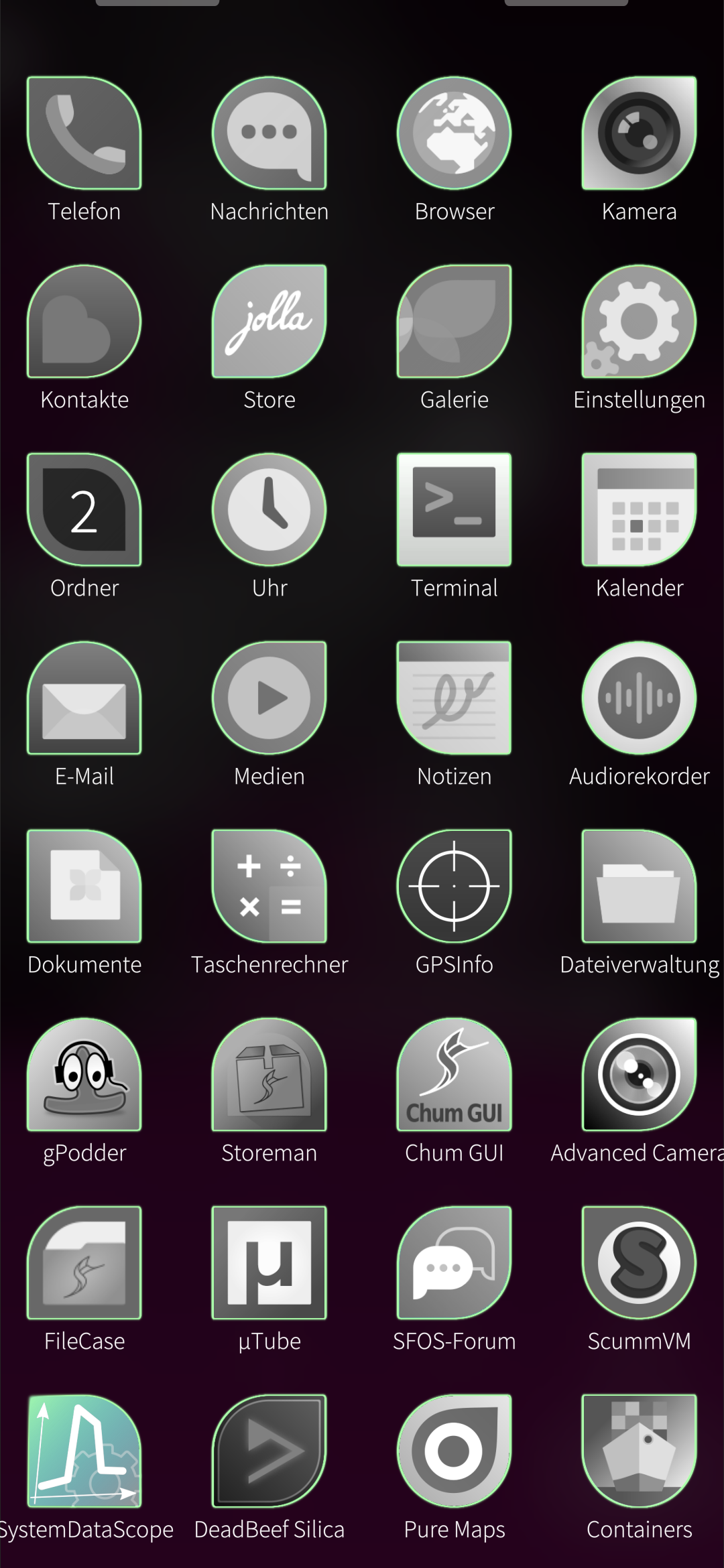Open Dateiverwaltung file manager
The width and height of the screenshot is (724, 1568).
click(x=640, y=887)
